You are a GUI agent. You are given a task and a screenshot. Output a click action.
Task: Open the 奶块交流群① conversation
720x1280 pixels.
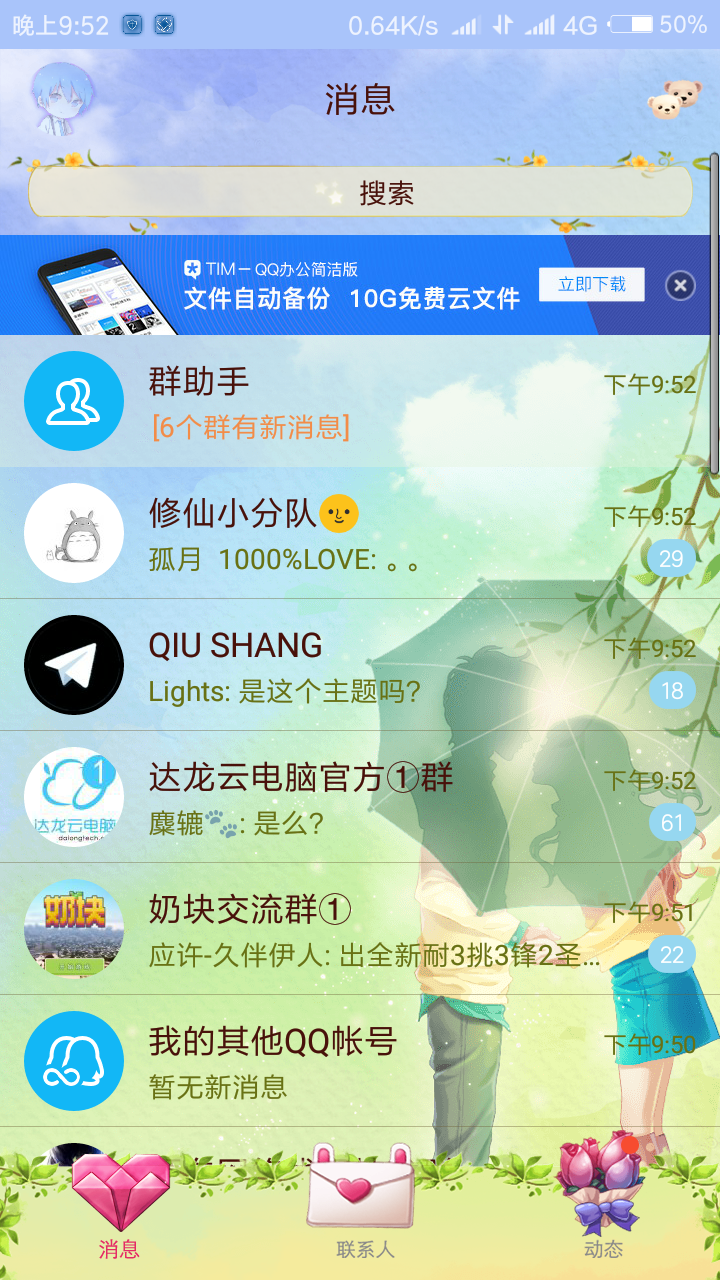(x=360, y=930)
